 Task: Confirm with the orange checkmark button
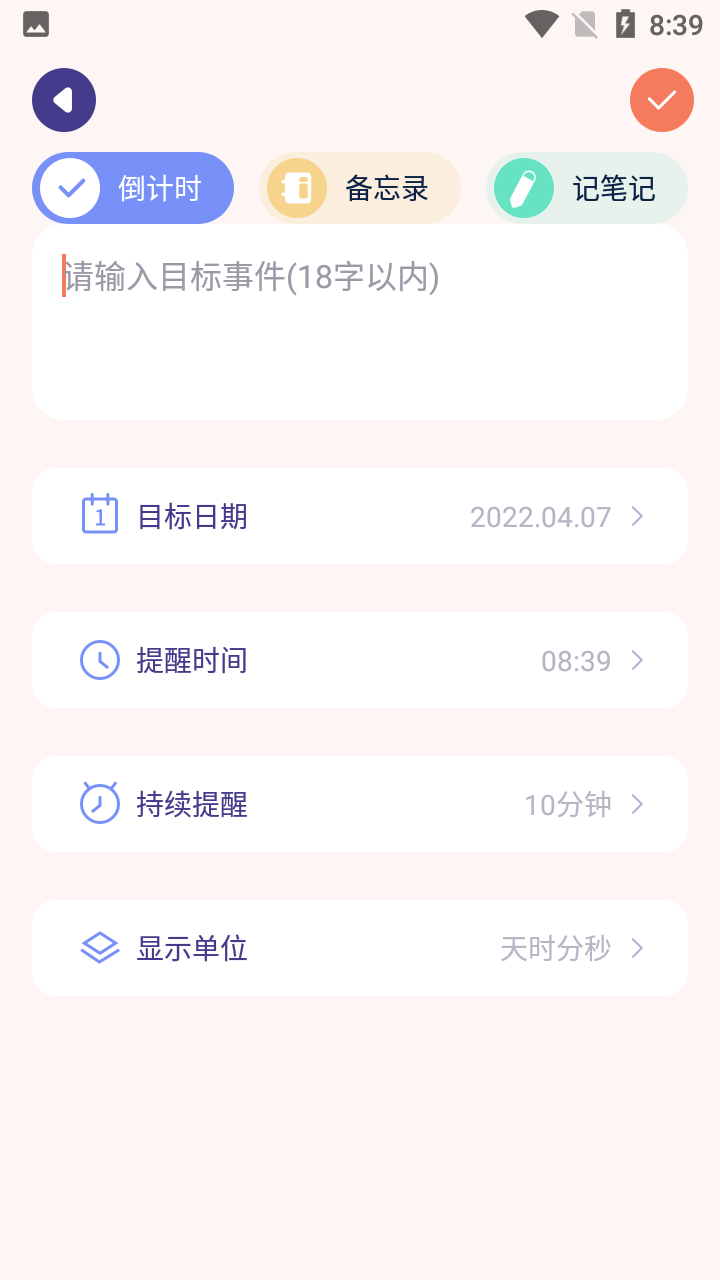(x=661, y=100)
